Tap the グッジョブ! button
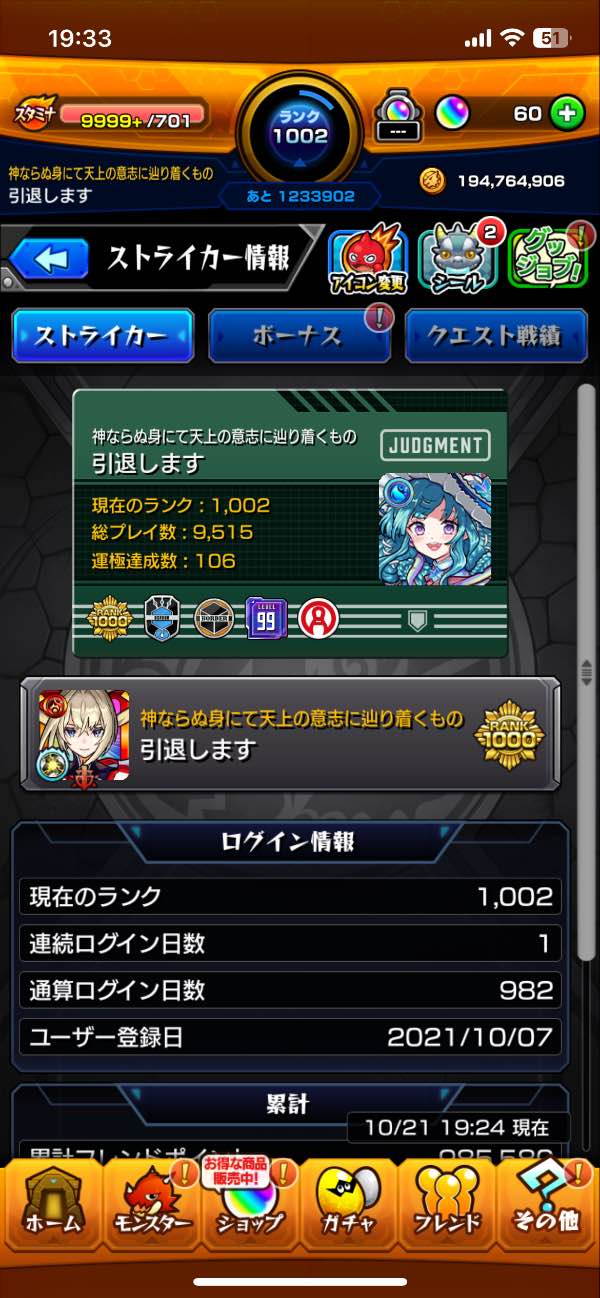Image resolution: width=600 pixels, height=1298 pixels. [545, 260]
